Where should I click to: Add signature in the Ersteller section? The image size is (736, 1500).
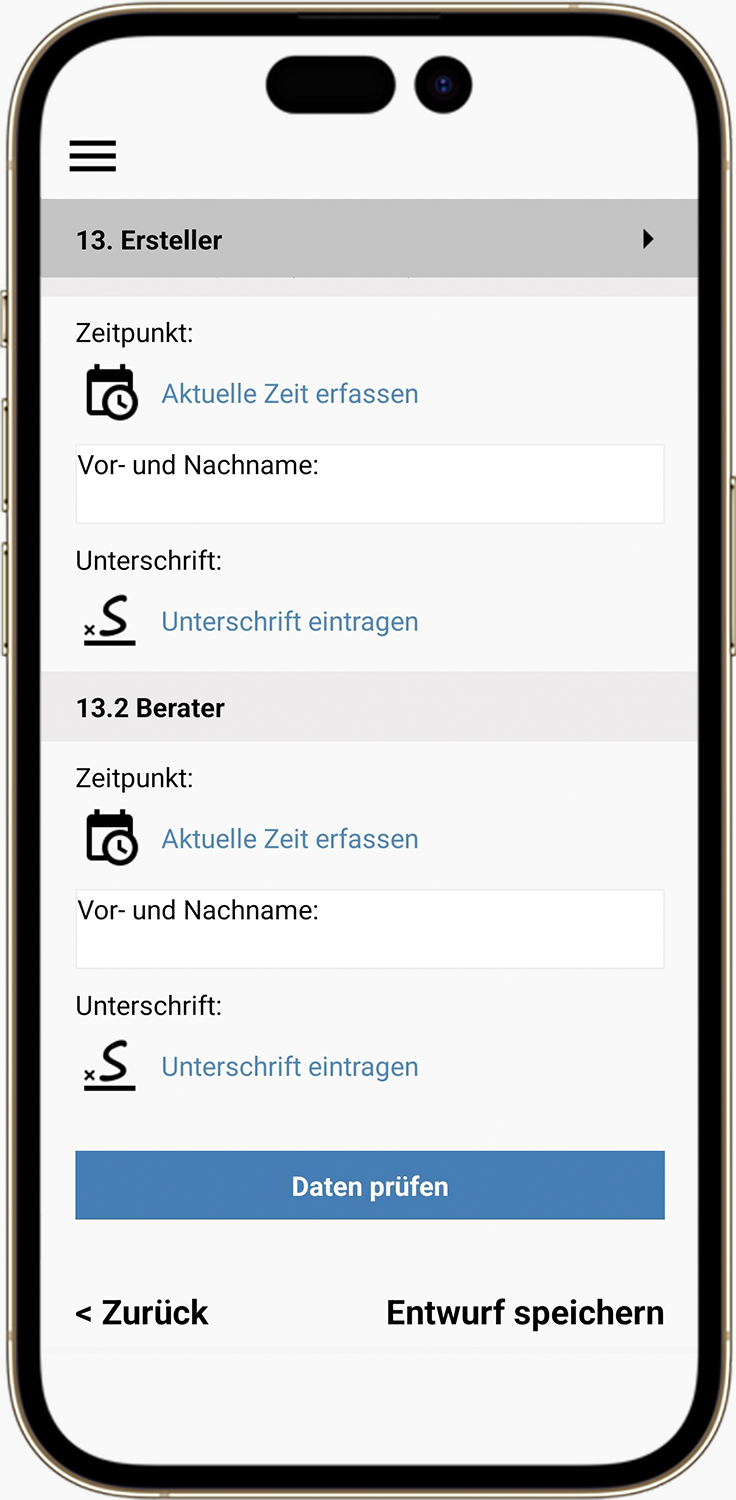tap(289, 622)
